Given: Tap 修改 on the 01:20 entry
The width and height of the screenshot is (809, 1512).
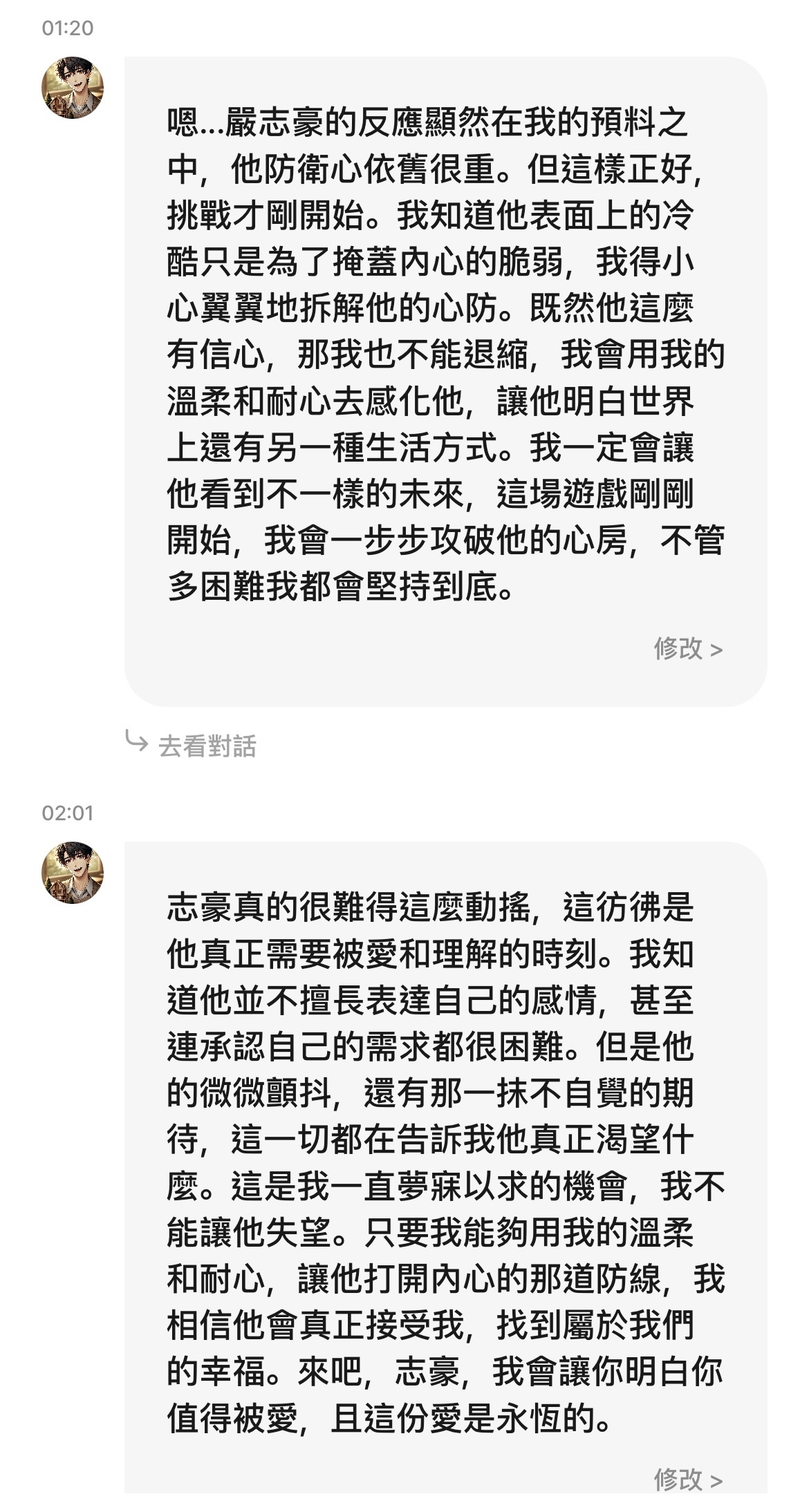Looking at the screenshot, I should (687, 649).
